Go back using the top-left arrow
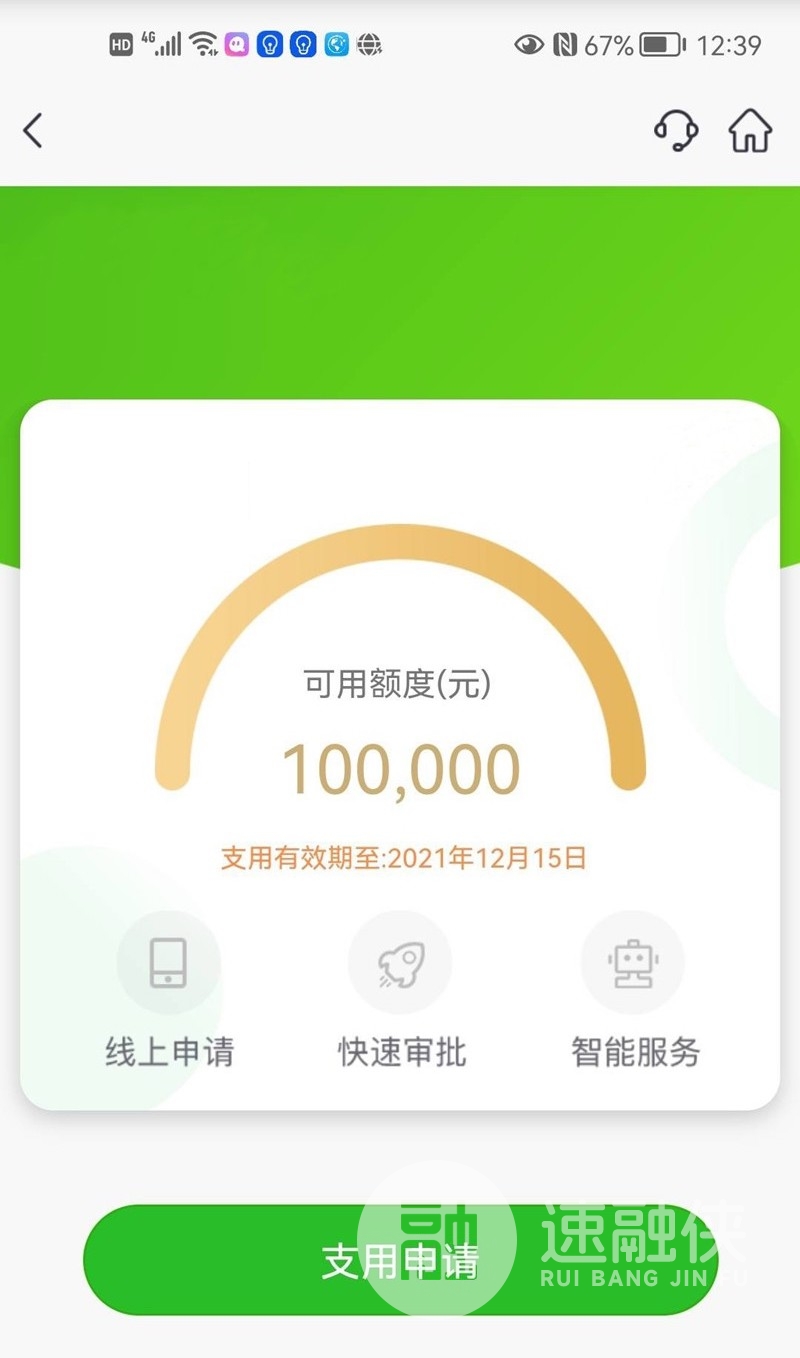 click(33, 131)
